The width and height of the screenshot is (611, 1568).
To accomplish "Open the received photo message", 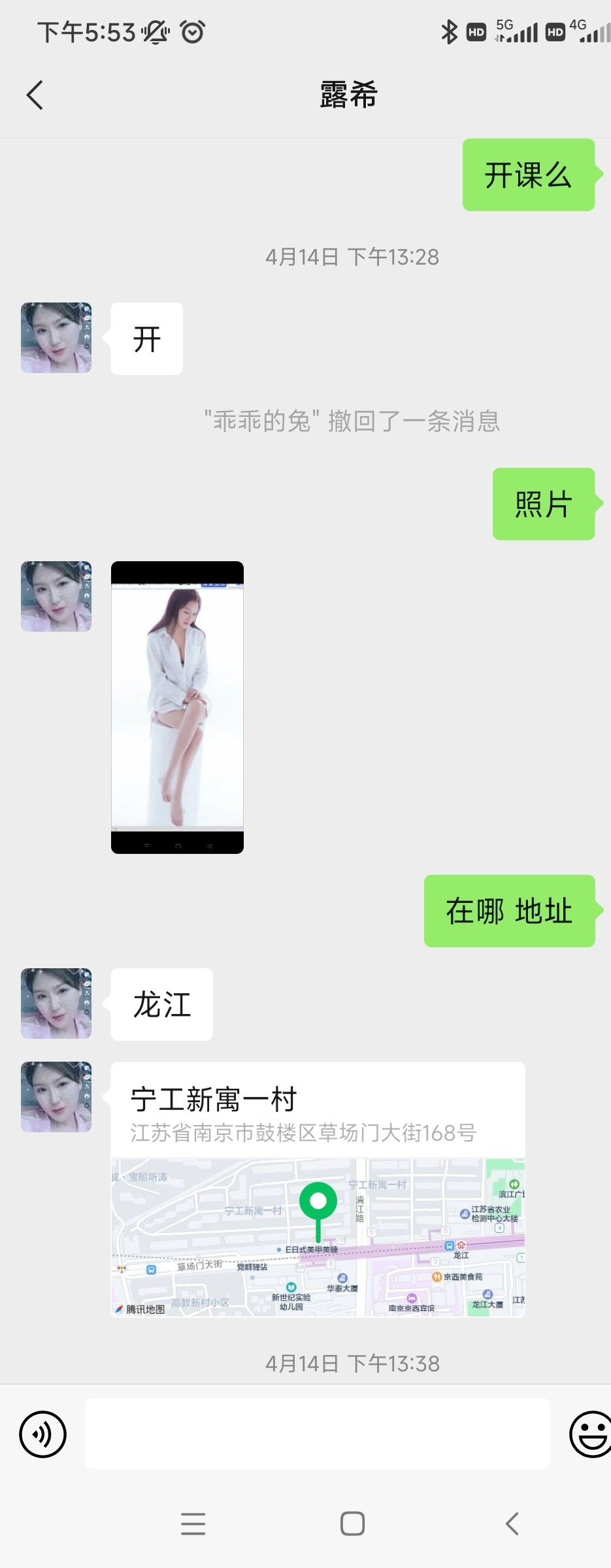I will 177,708.
